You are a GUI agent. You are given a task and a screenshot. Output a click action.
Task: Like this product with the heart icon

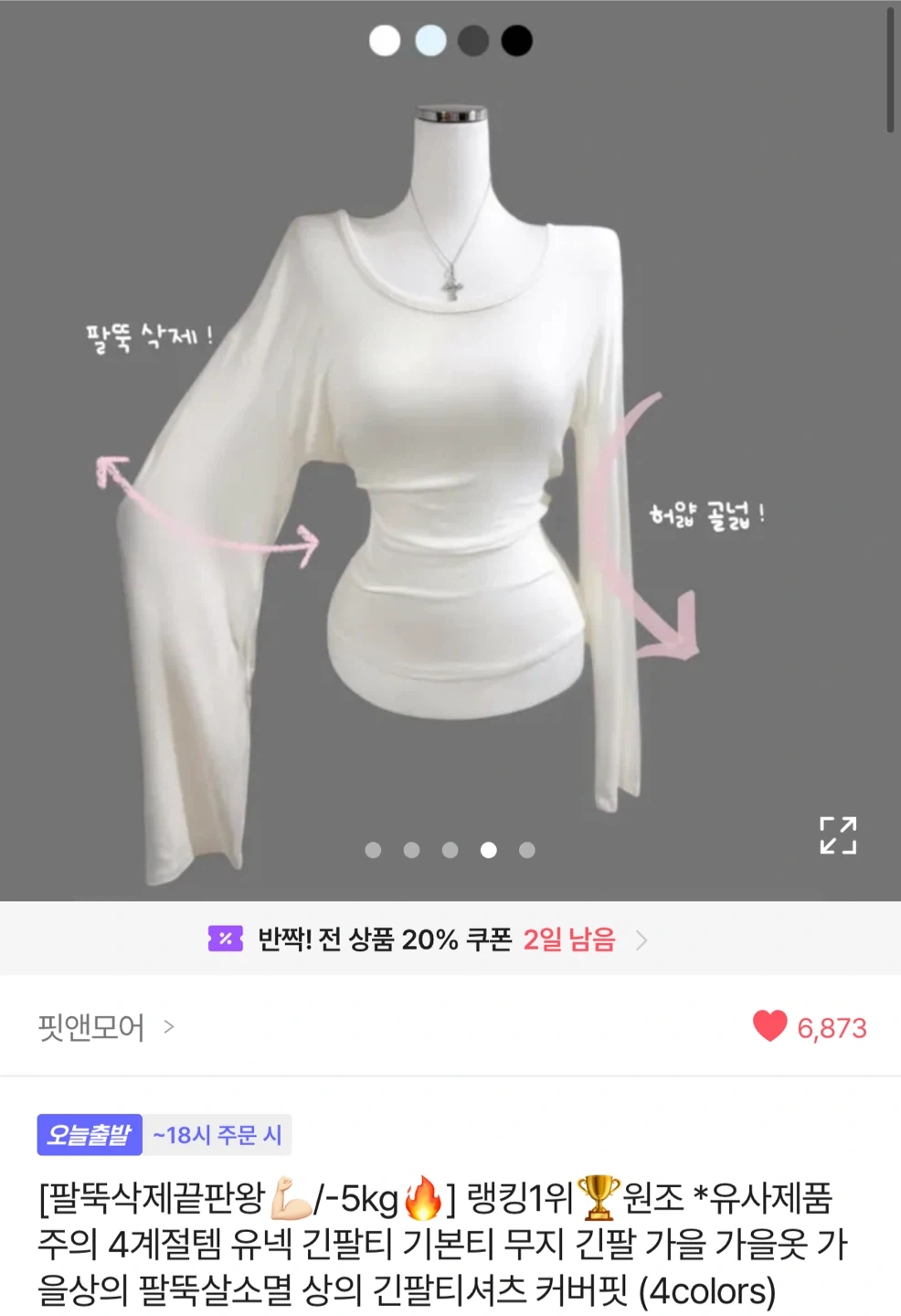coord(769,1026)
